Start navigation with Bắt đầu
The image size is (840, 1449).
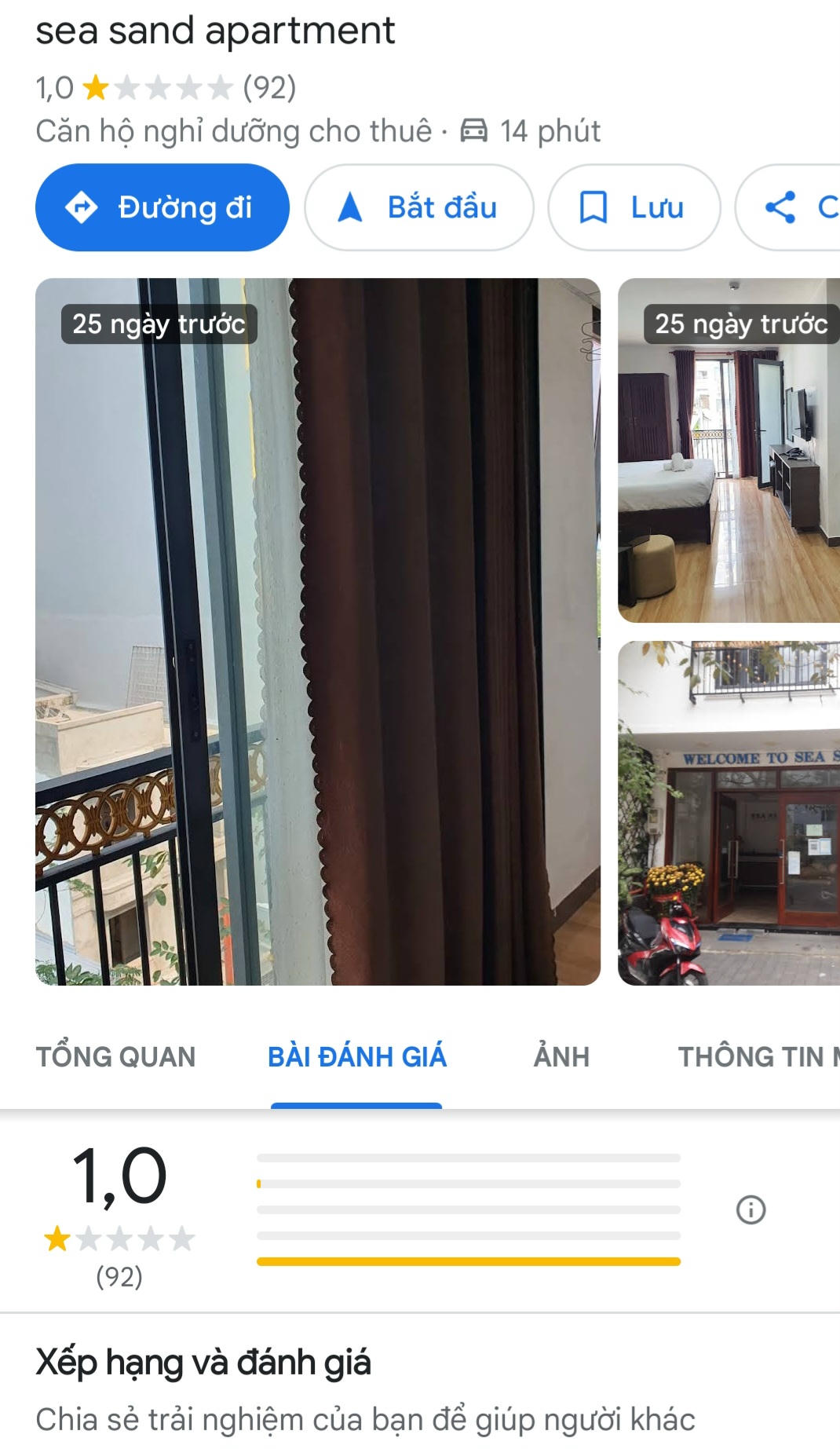point(418,208)
